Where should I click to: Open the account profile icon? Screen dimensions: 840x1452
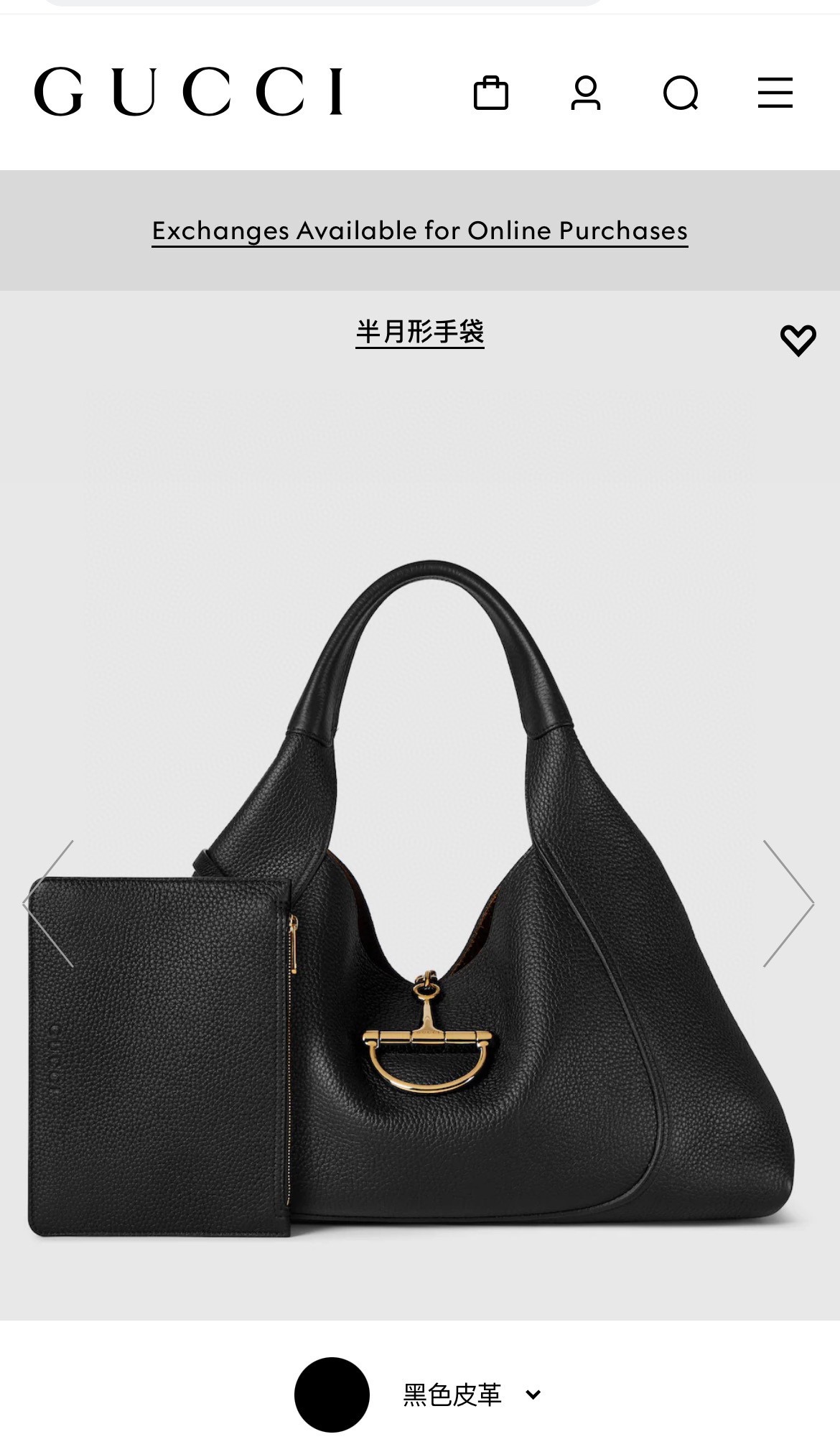[x=587, y=92]
